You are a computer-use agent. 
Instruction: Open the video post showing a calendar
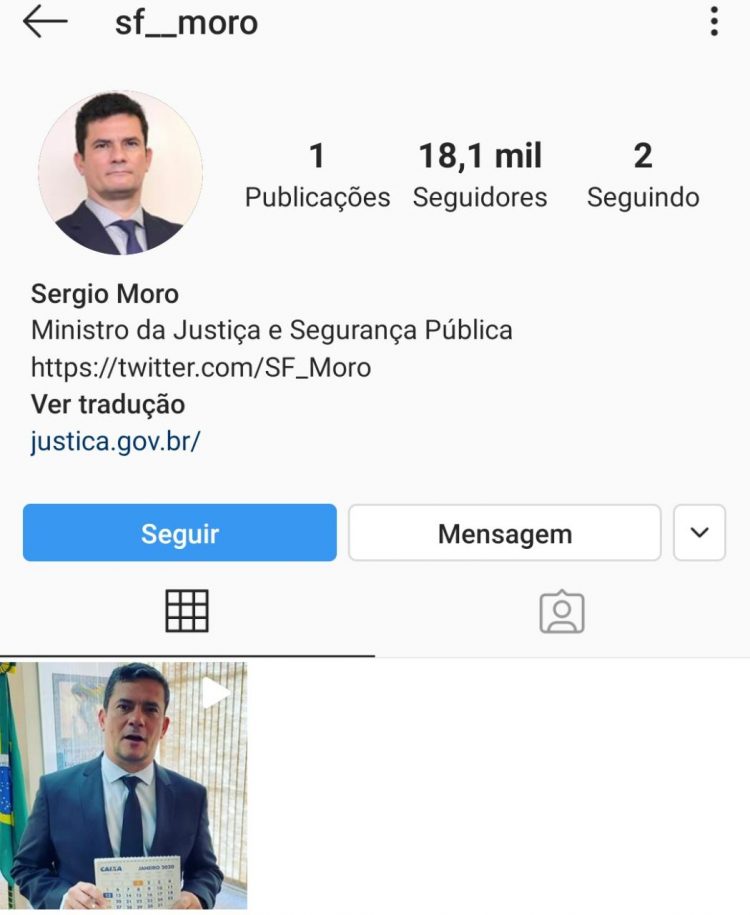[x=124, y=785]
